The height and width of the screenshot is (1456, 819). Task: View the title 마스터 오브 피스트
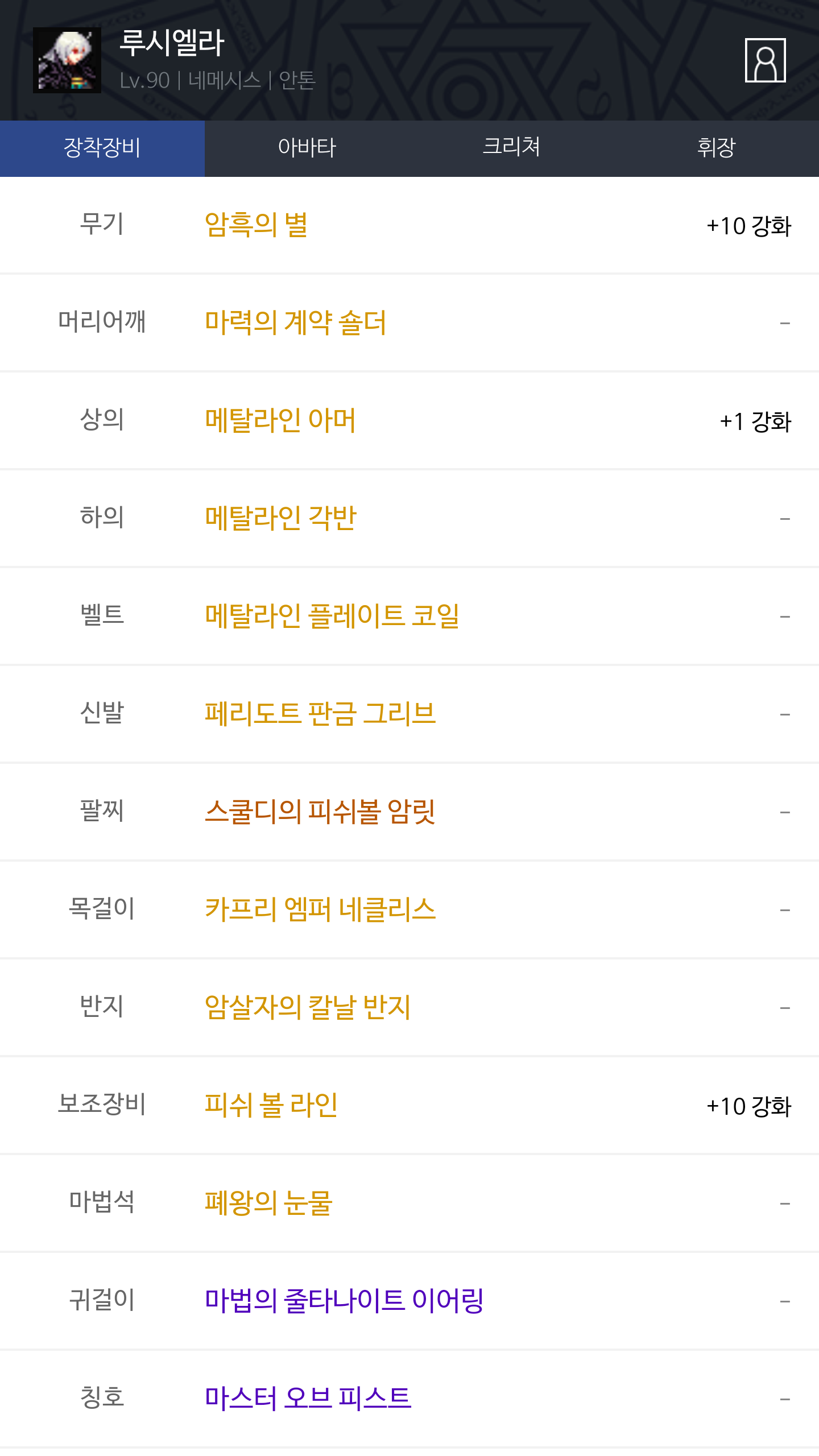308,1399
